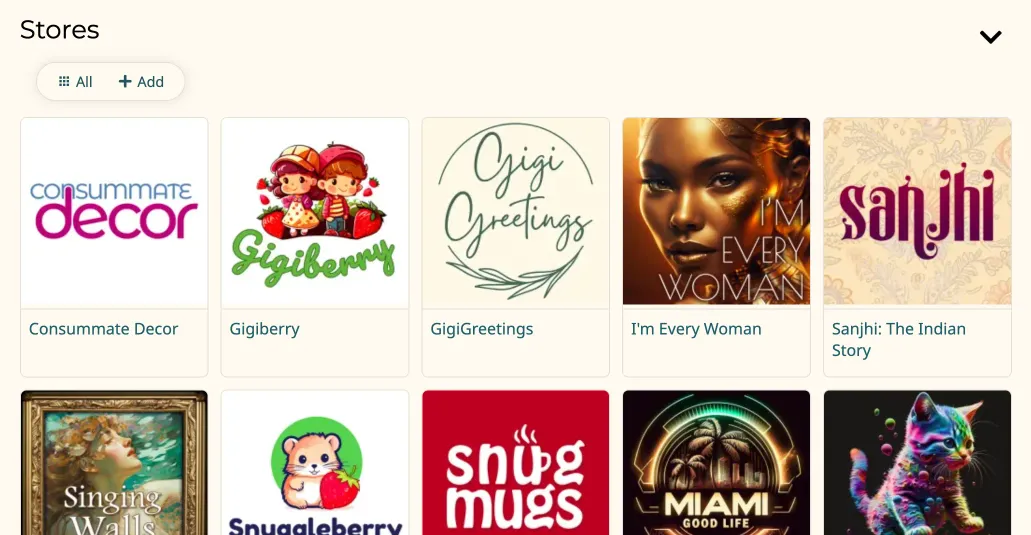Collapse the Stores section chevron
Viewport: 1031px width, 535px height.
(990, 38)
